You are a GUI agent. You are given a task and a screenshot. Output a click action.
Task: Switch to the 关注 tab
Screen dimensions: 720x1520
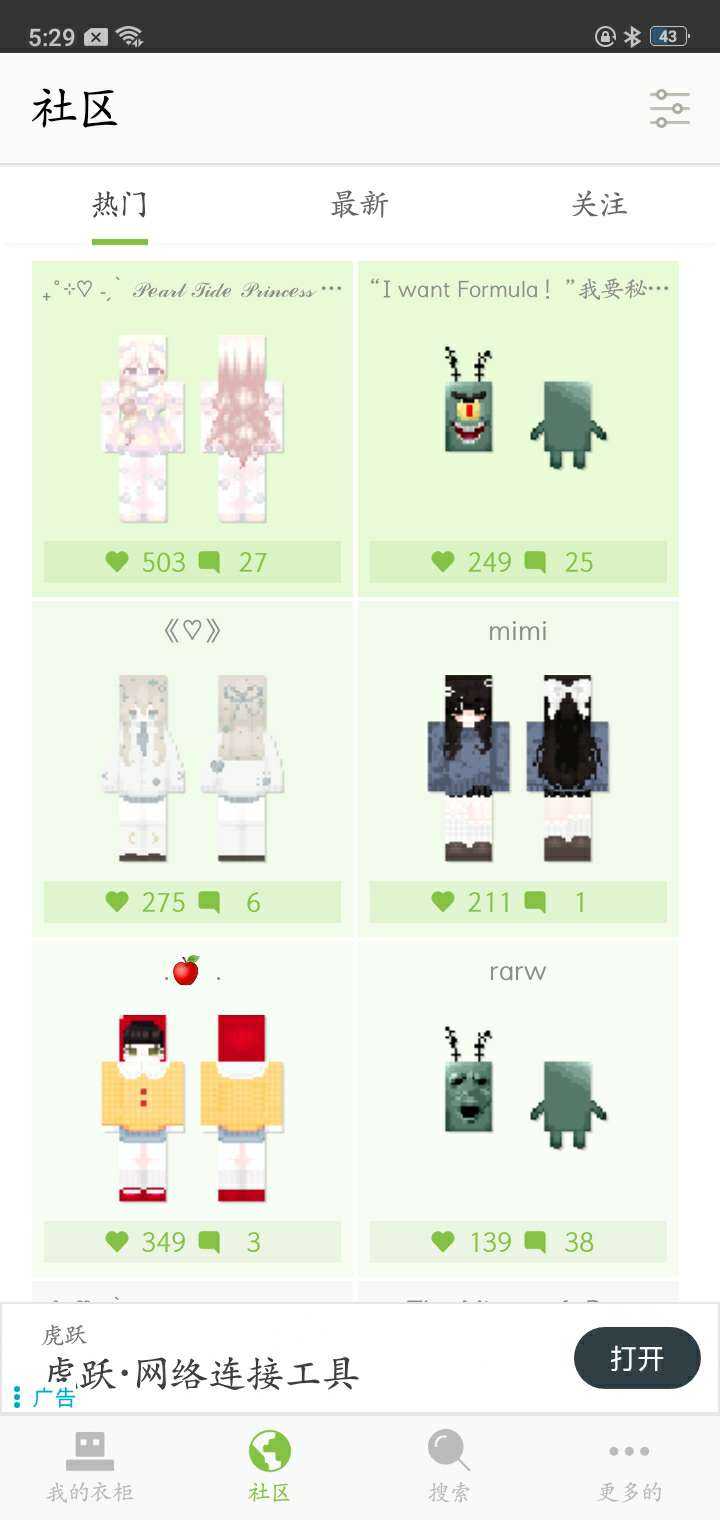tap(598, 205)
